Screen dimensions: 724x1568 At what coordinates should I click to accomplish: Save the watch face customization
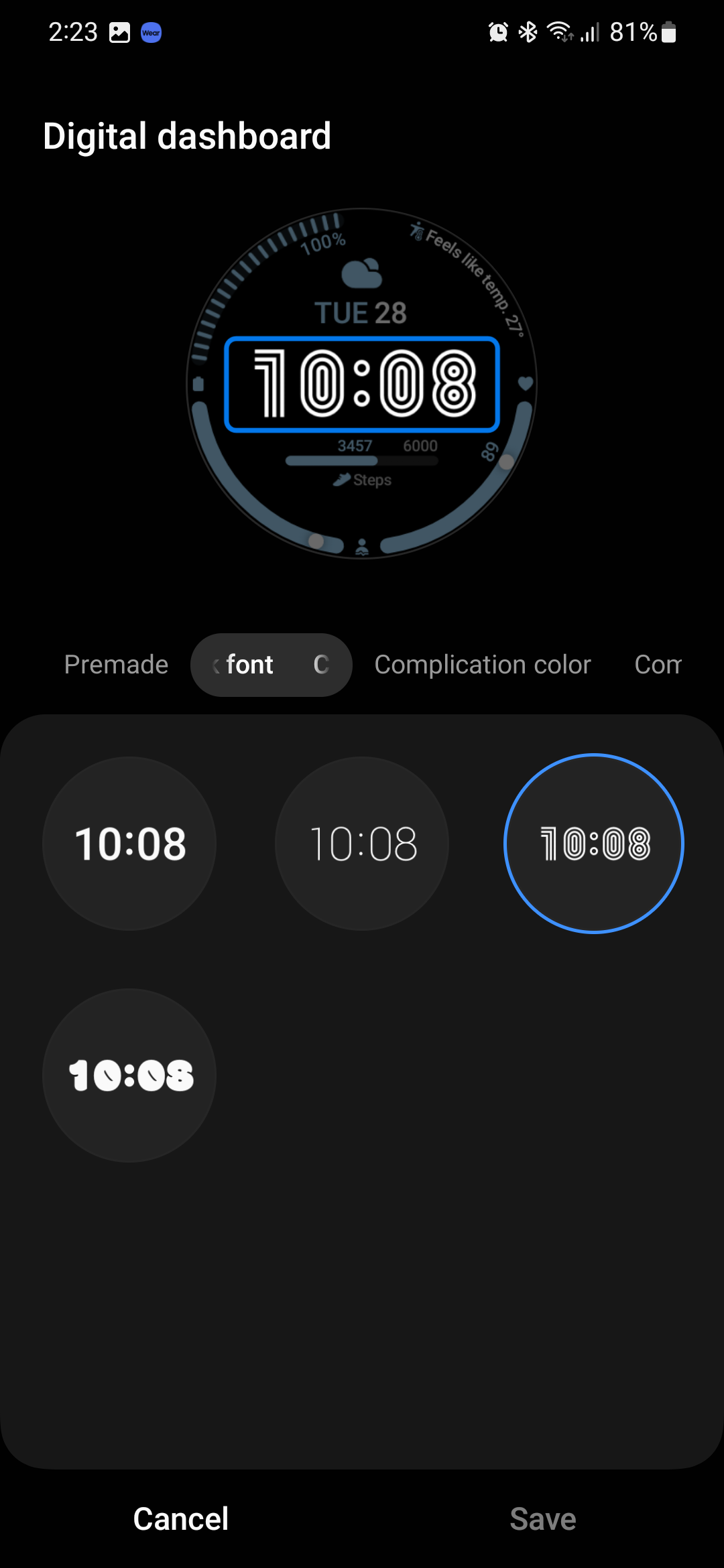click(x=543, y=1519)
